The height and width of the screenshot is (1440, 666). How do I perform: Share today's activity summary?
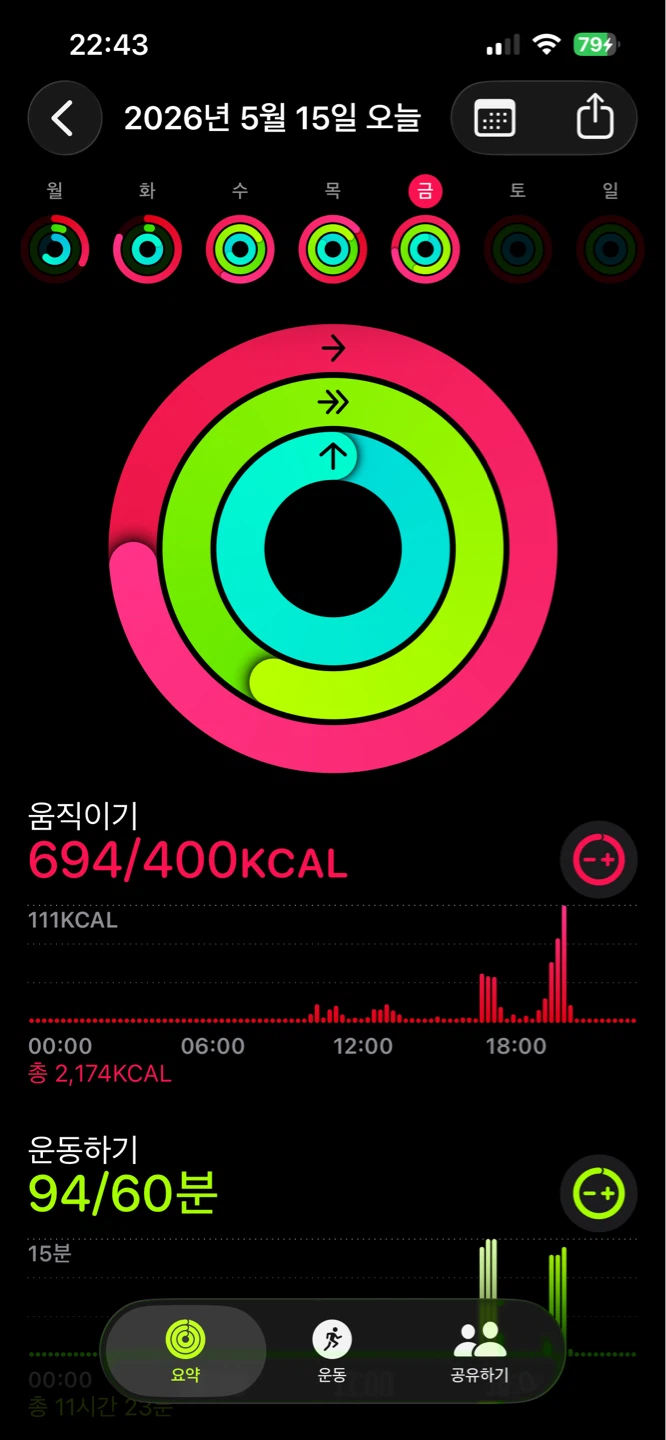click(594, 118)
